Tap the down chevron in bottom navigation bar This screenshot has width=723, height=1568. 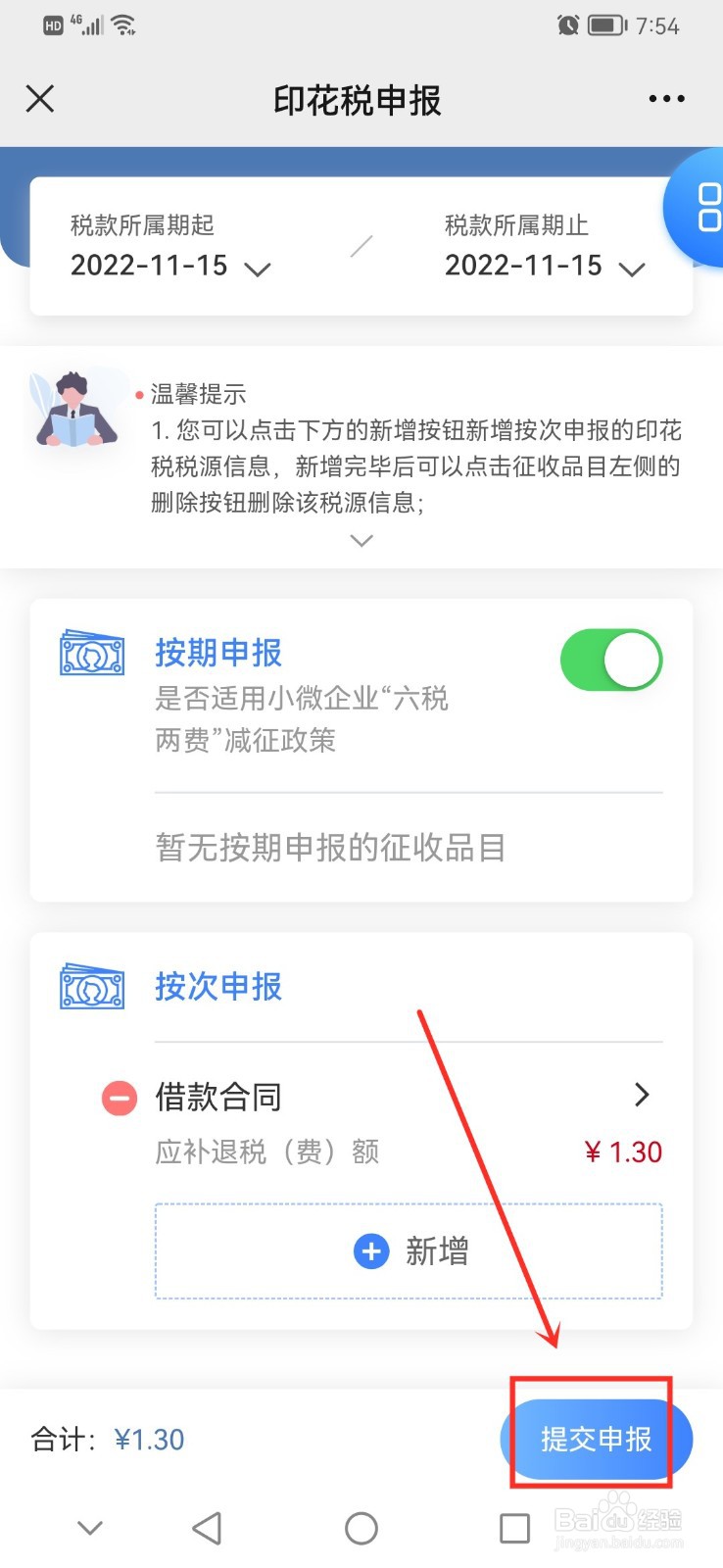click(x=90, y=1527)
